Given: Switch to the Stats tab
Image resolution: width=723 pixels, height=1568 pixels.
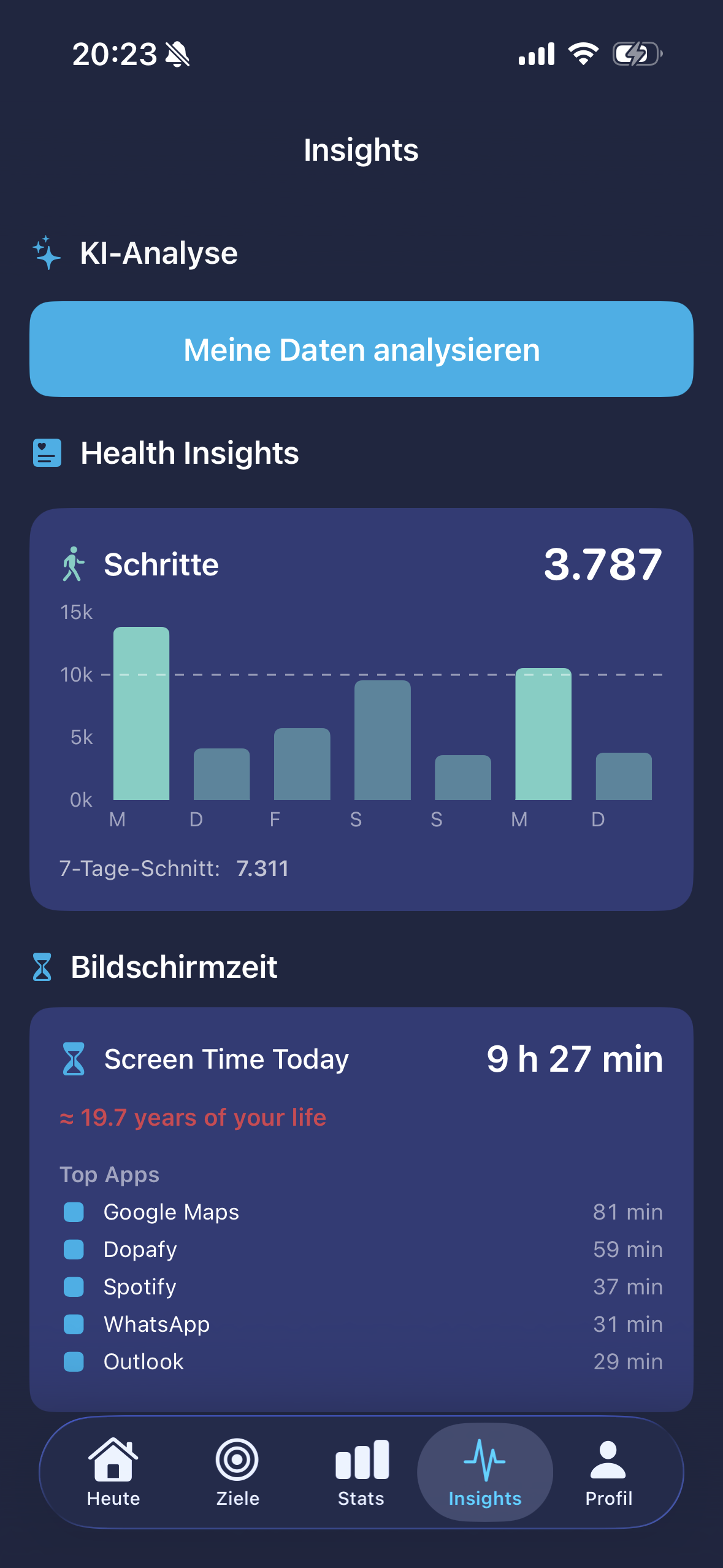Looking at the screenshot, I should coord(361,1472).
